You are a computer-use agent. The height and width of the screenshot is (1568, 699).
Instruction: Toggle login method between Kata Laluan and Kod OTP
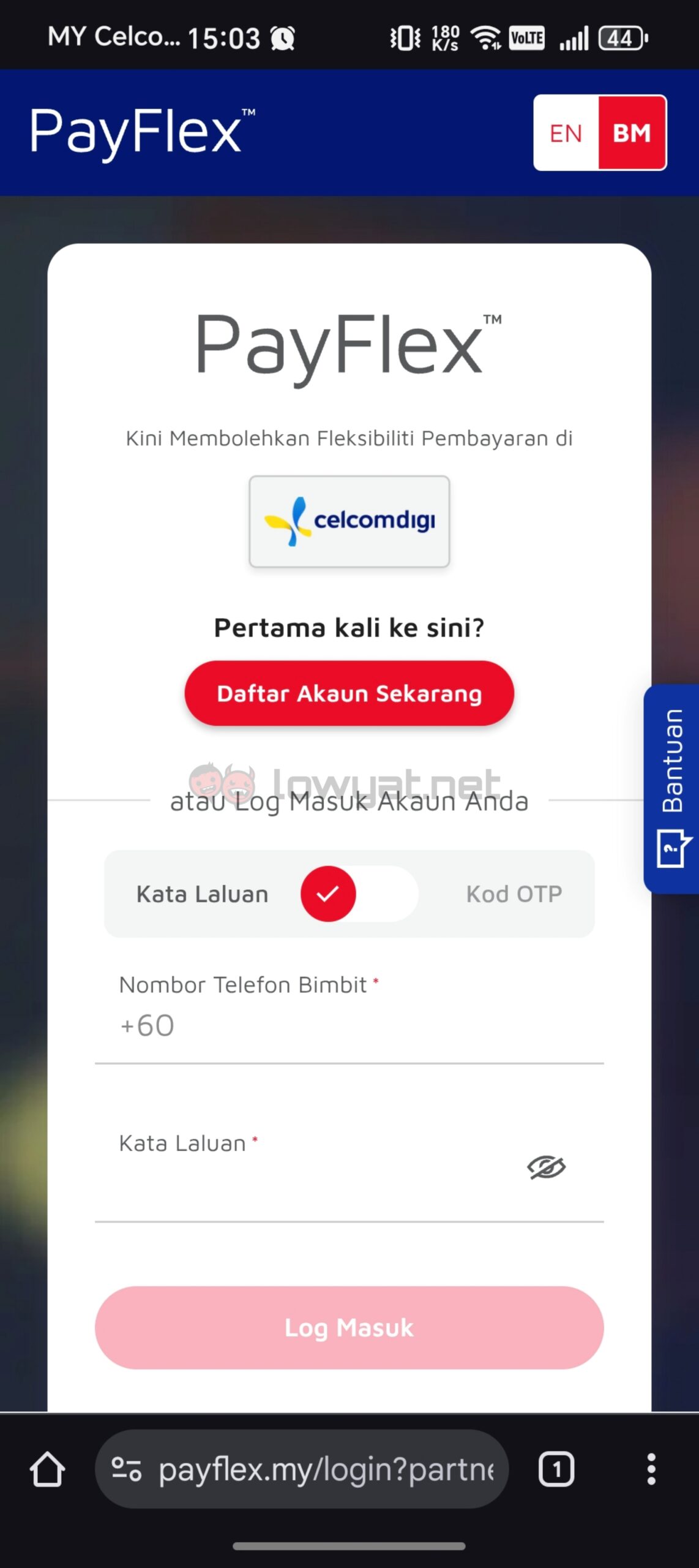[x=359, y=894]
